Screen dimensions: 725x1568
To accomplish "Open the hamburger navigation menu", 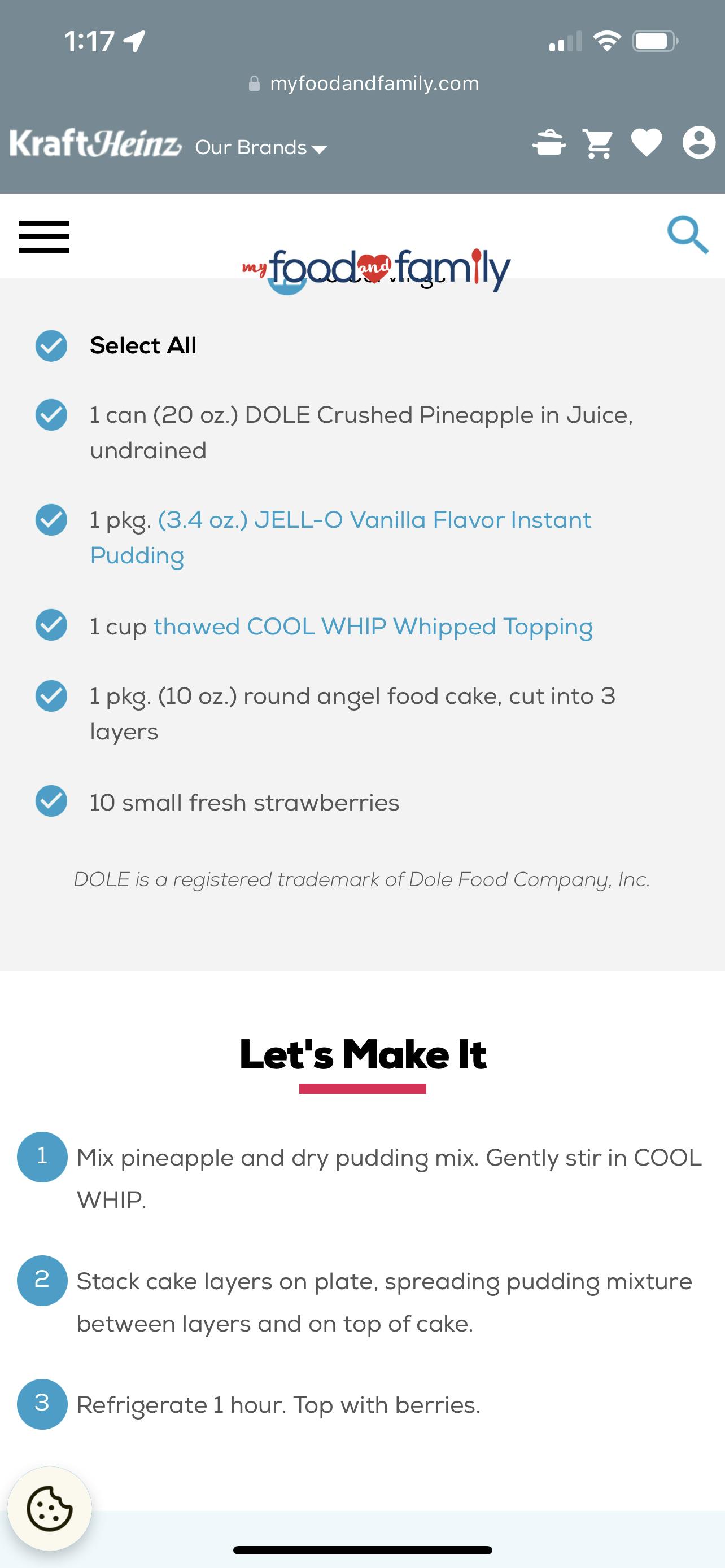I will (44, 236).
